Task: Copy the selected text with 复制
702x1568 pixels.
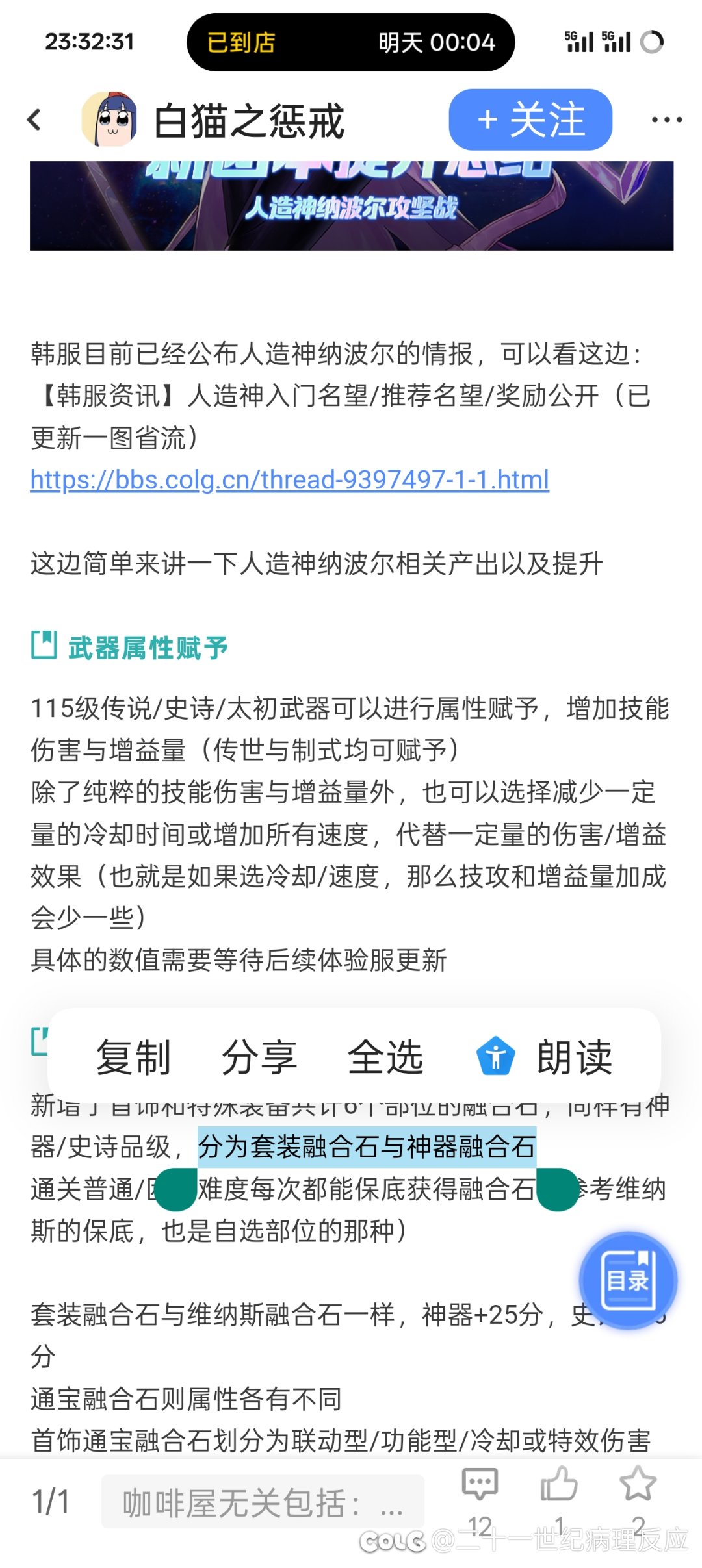Action: click(133, 1057)
